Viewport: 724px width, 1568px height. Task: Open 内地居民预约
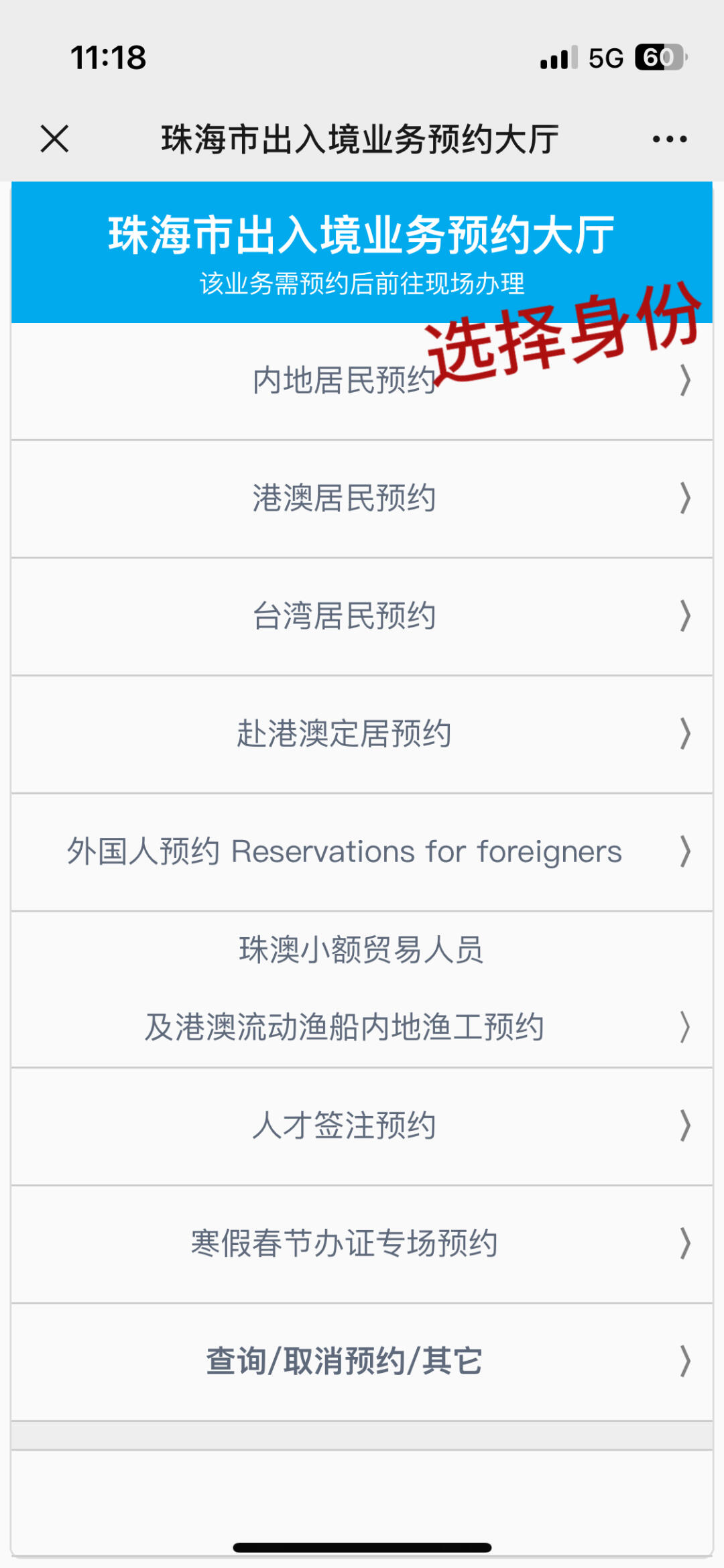pyautogui.click(x=362, y=381)
